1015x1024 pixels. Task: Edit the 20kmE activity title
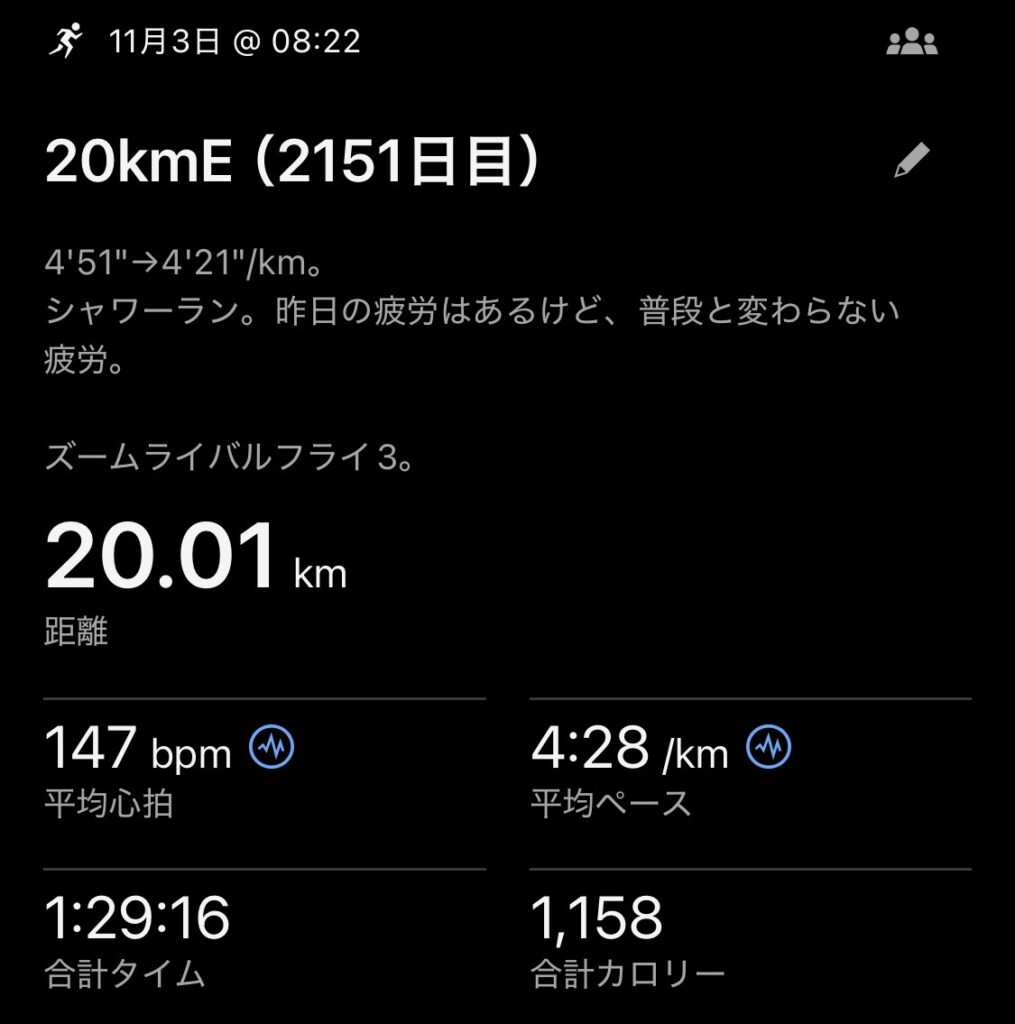(911, 161)
